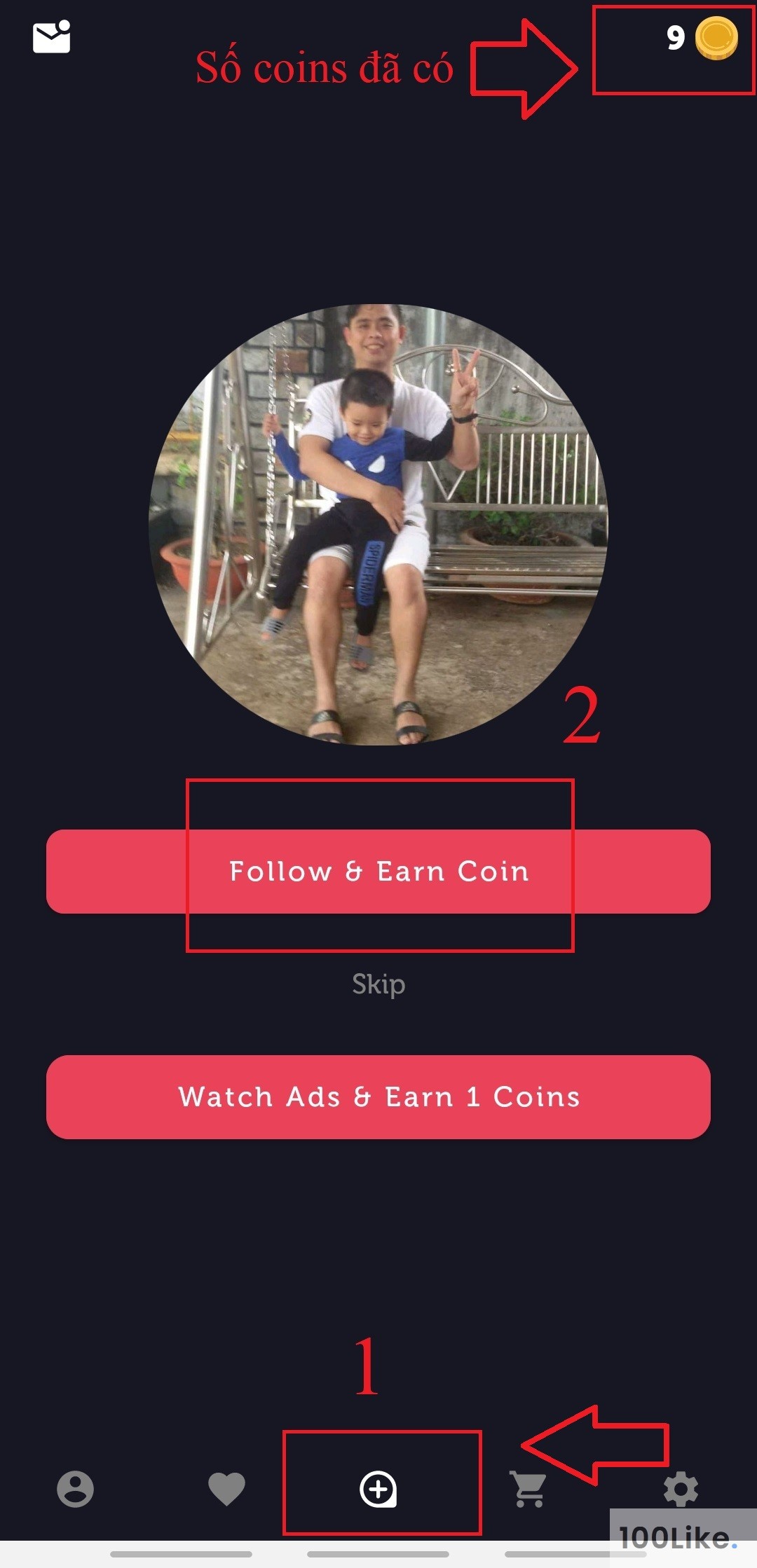Tap Watch Ads & Earn 1 Coins
Viewport: 757px width, 1568px height.
[x=378, y=1096]
